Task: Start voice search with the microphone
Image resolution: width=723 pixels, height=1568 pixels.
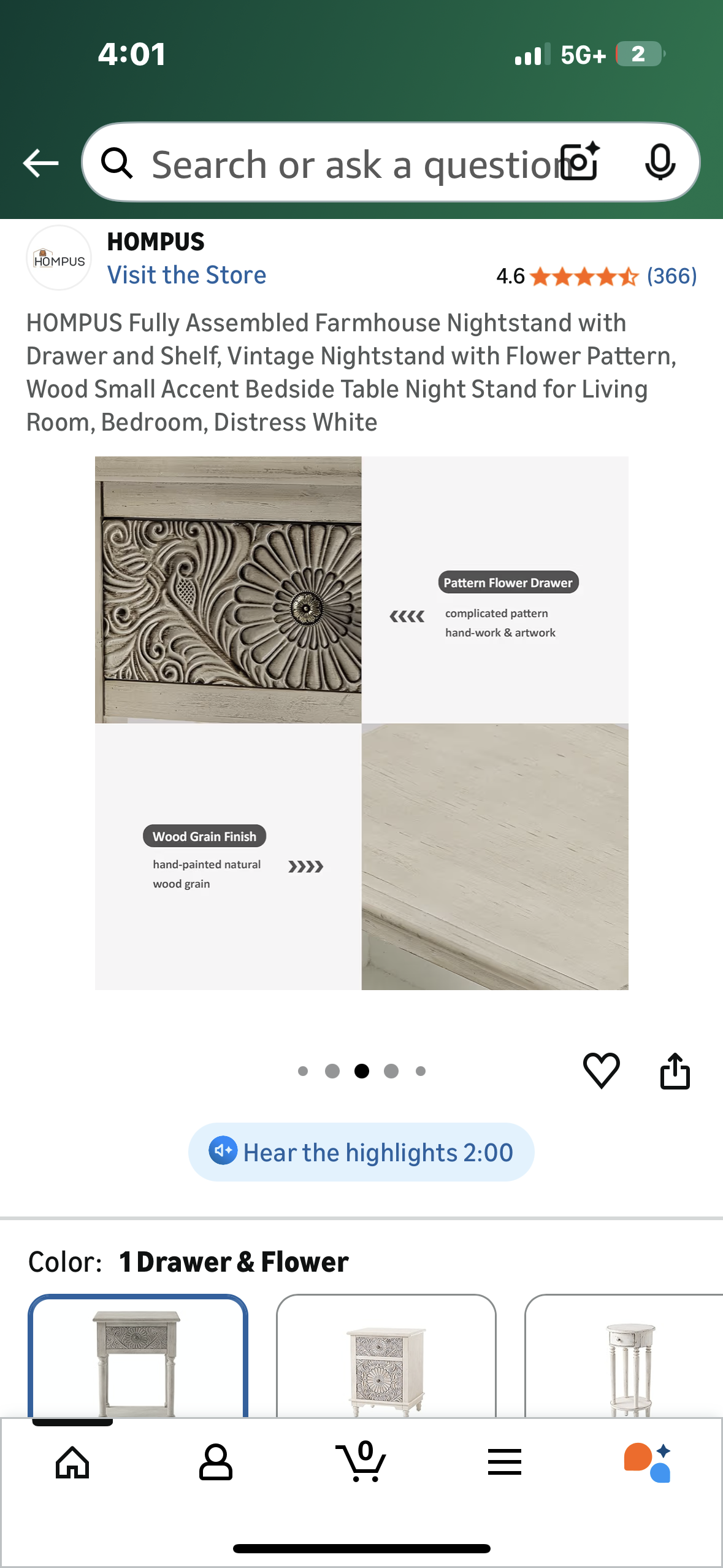Action: [x=660, y=163]
